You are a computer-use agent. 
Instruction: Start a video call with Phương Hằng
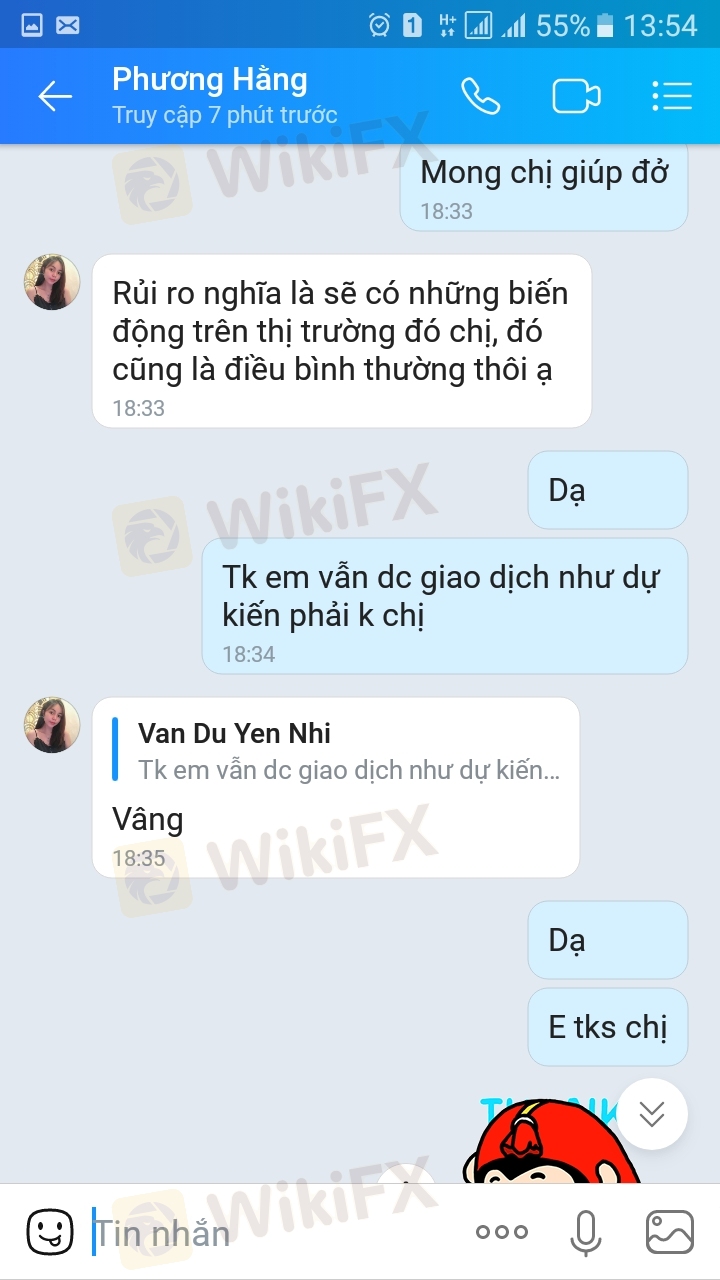pos(576,96)
